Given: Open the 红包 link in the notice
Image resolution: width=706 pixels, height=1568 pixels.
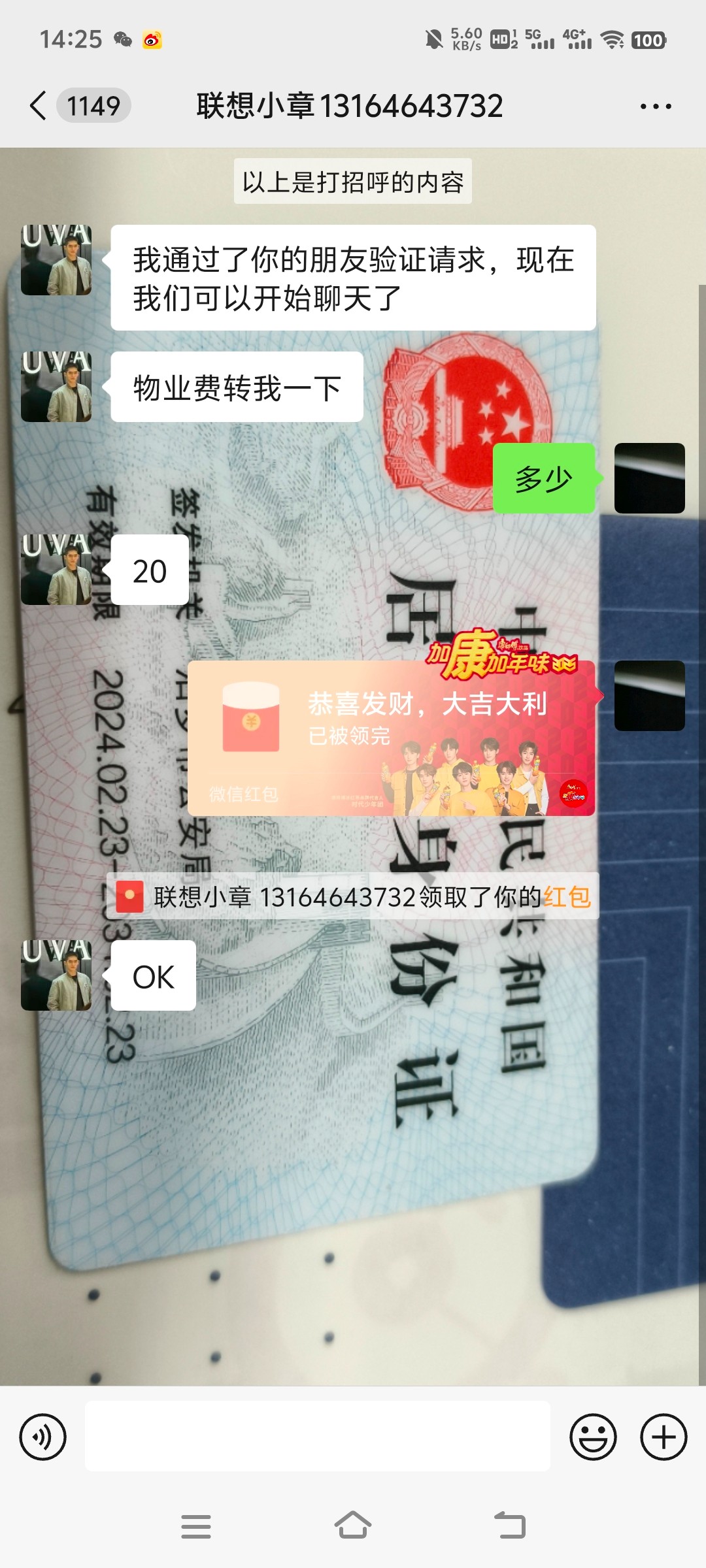Looking at the screenshot, I should 567,897.
